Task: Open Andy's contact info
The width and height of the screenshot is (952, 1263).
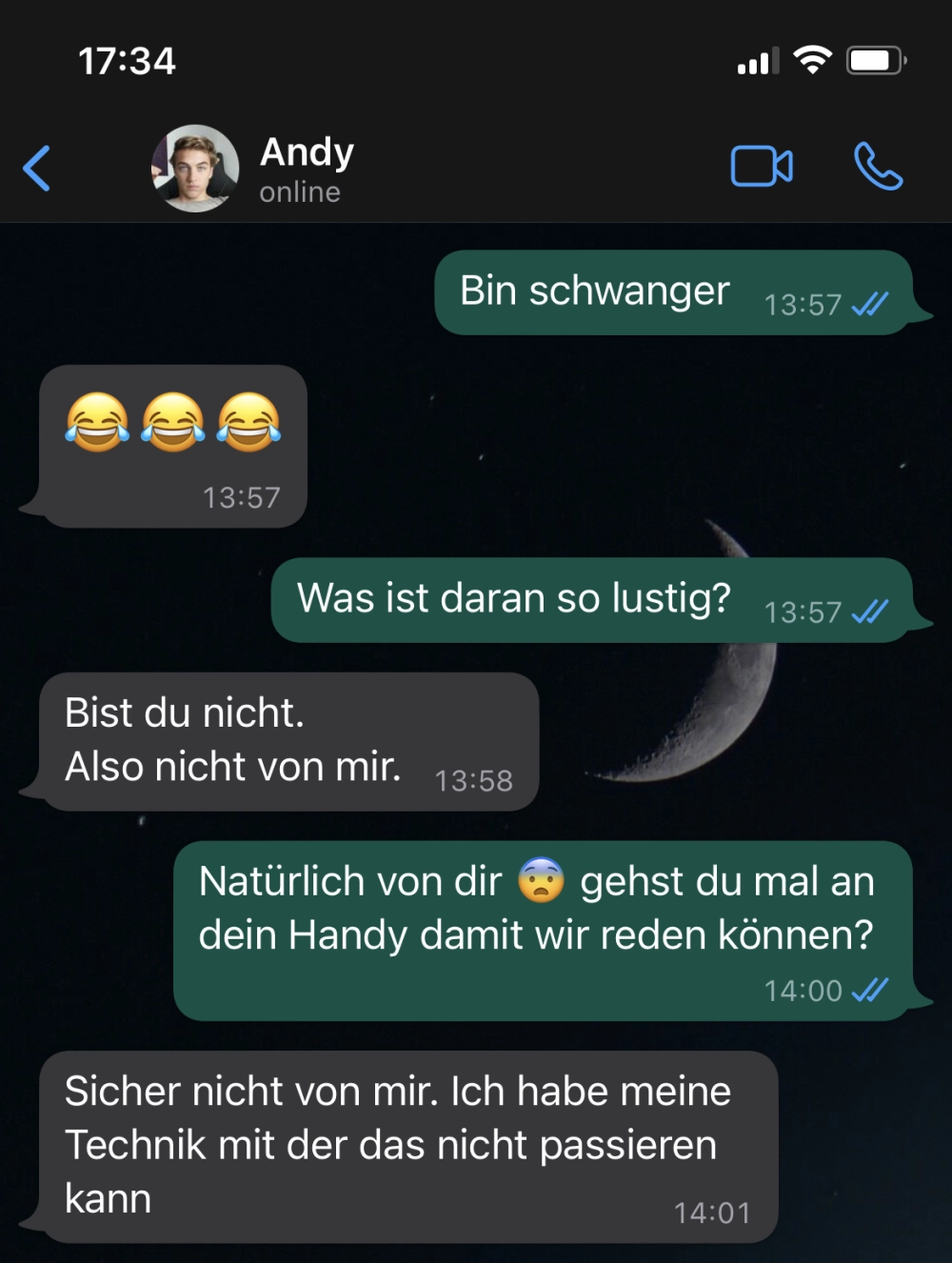Action: click(307, 169)
